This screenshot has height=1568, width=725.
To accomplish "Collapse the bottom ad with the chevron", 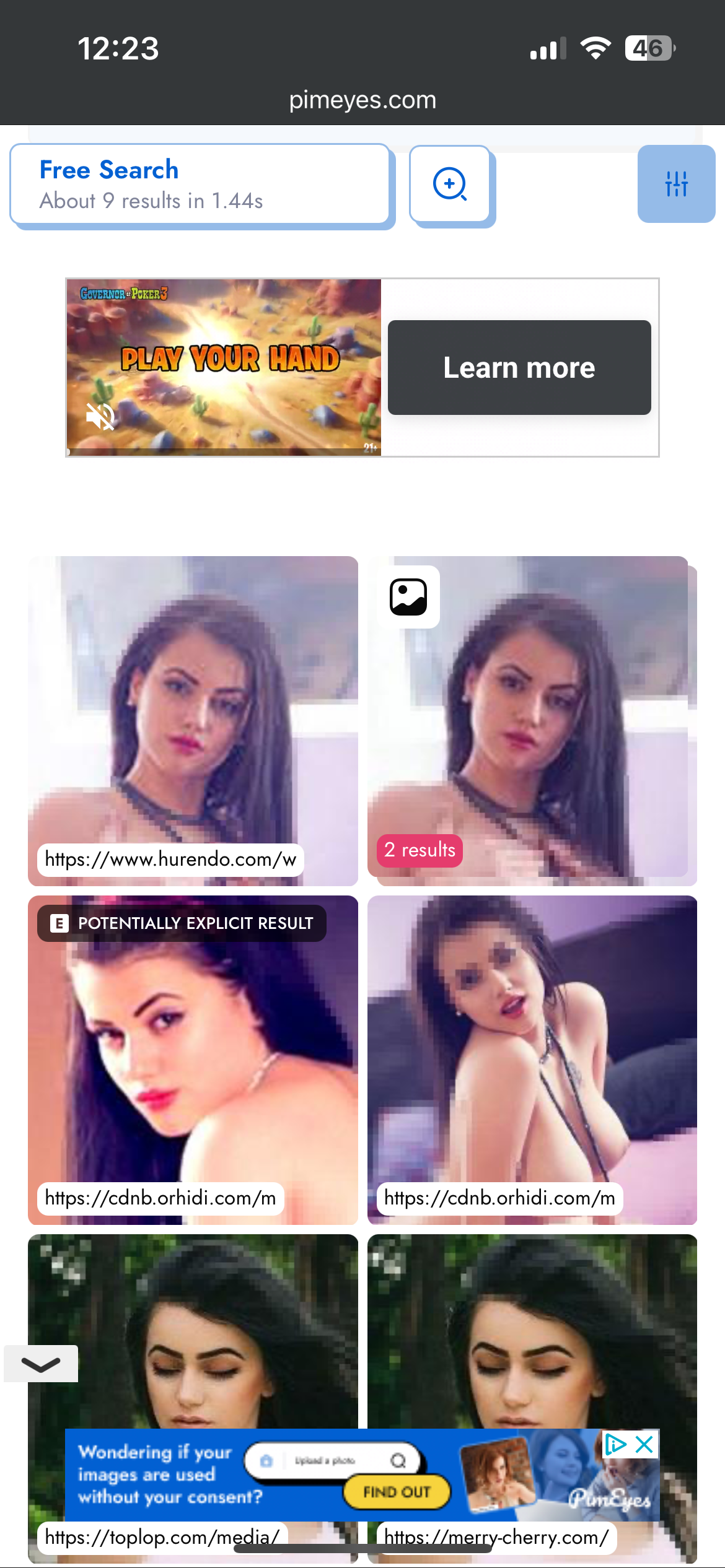I will 41,1364.
